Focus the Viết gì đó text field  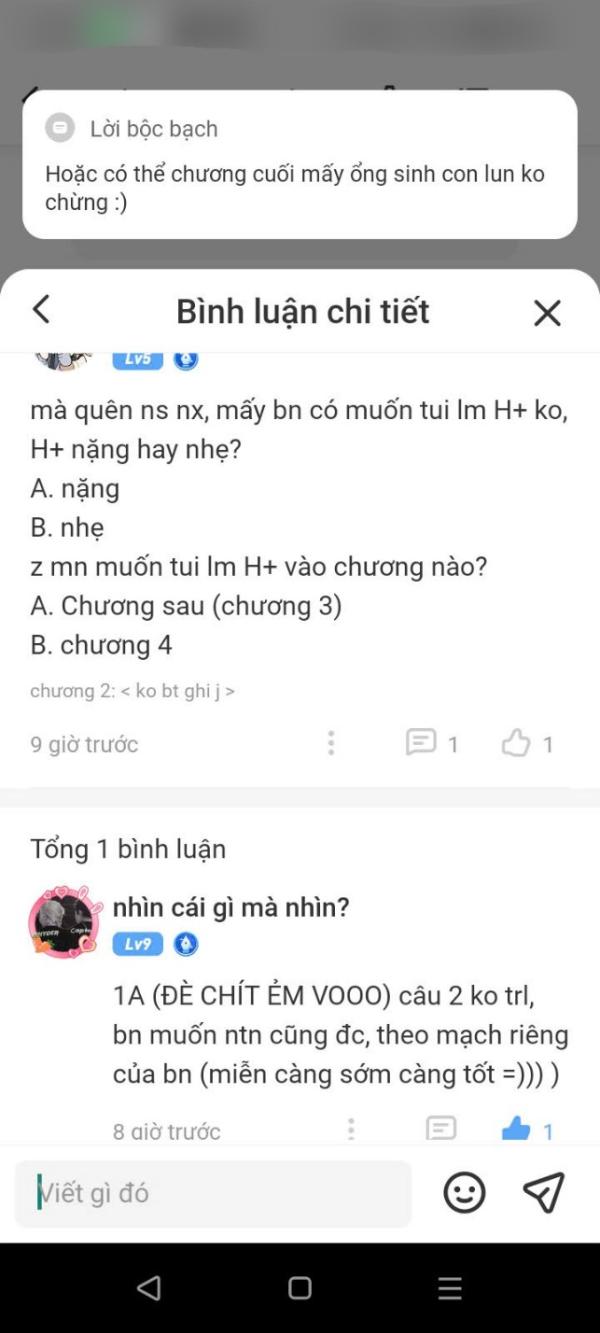click(213, 1193)
